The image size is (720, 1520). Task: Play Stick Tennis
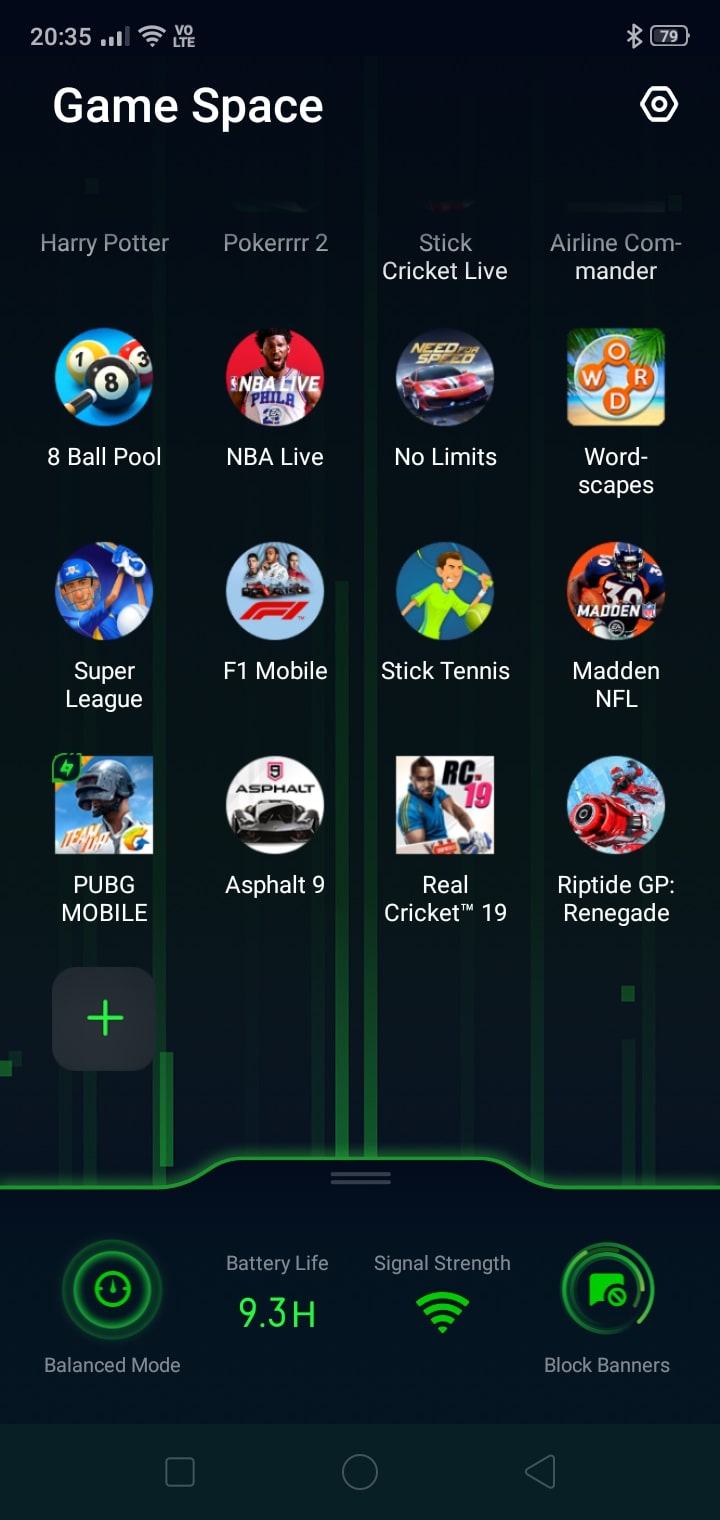tap(445, 592)
